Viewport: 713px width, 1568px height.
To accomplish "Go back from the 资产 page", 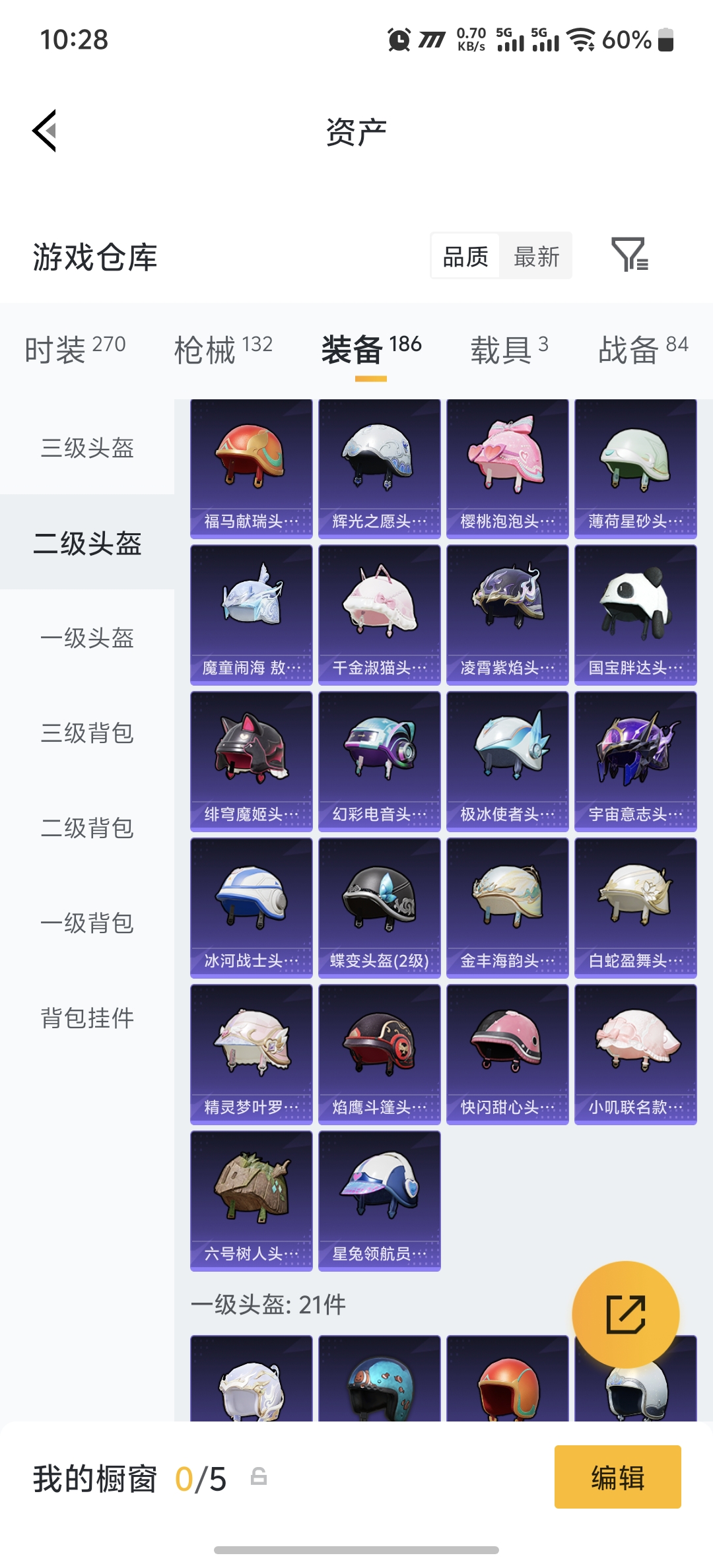I will coord(45,131).
